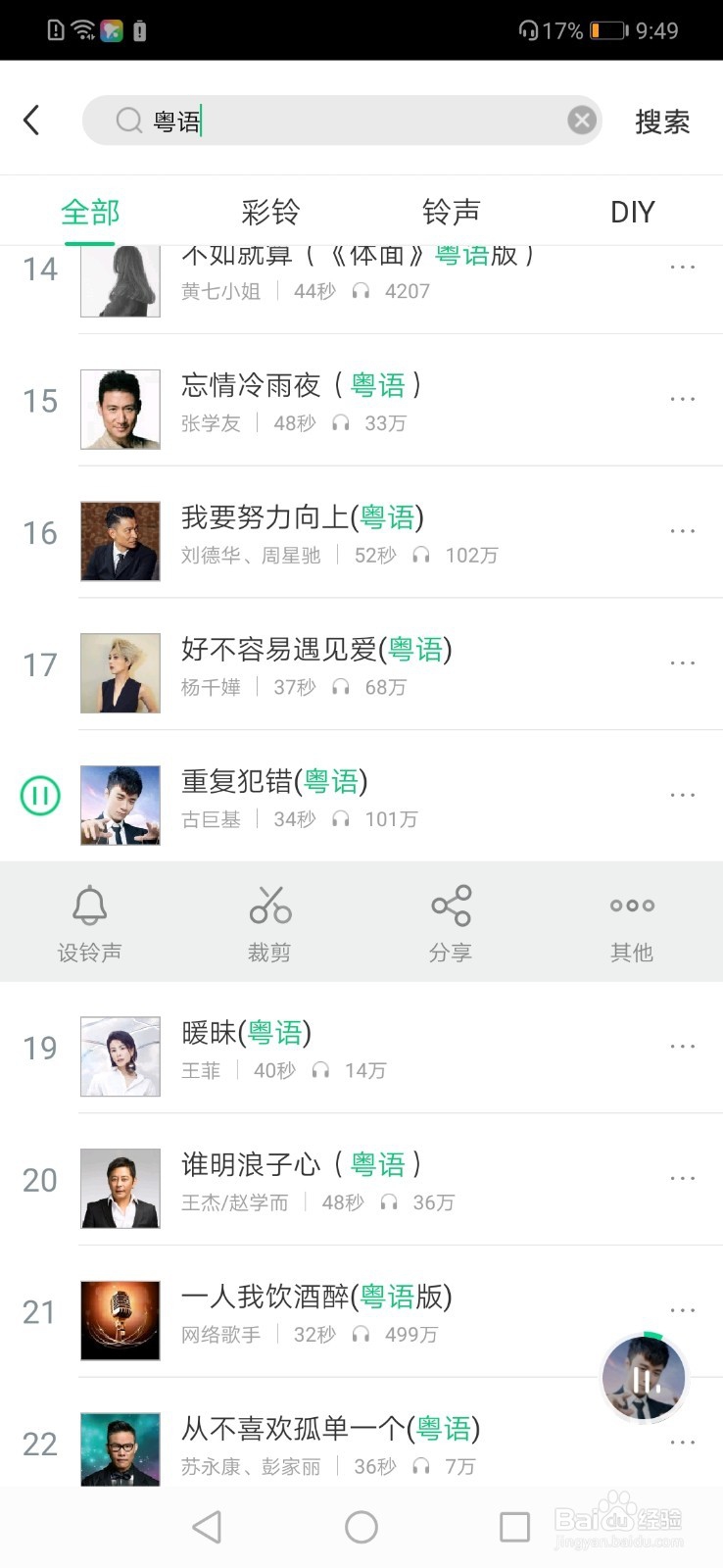
Task: Select the 裁剪 scissors icon to trim ringtone
Action: tap(270, 921)
